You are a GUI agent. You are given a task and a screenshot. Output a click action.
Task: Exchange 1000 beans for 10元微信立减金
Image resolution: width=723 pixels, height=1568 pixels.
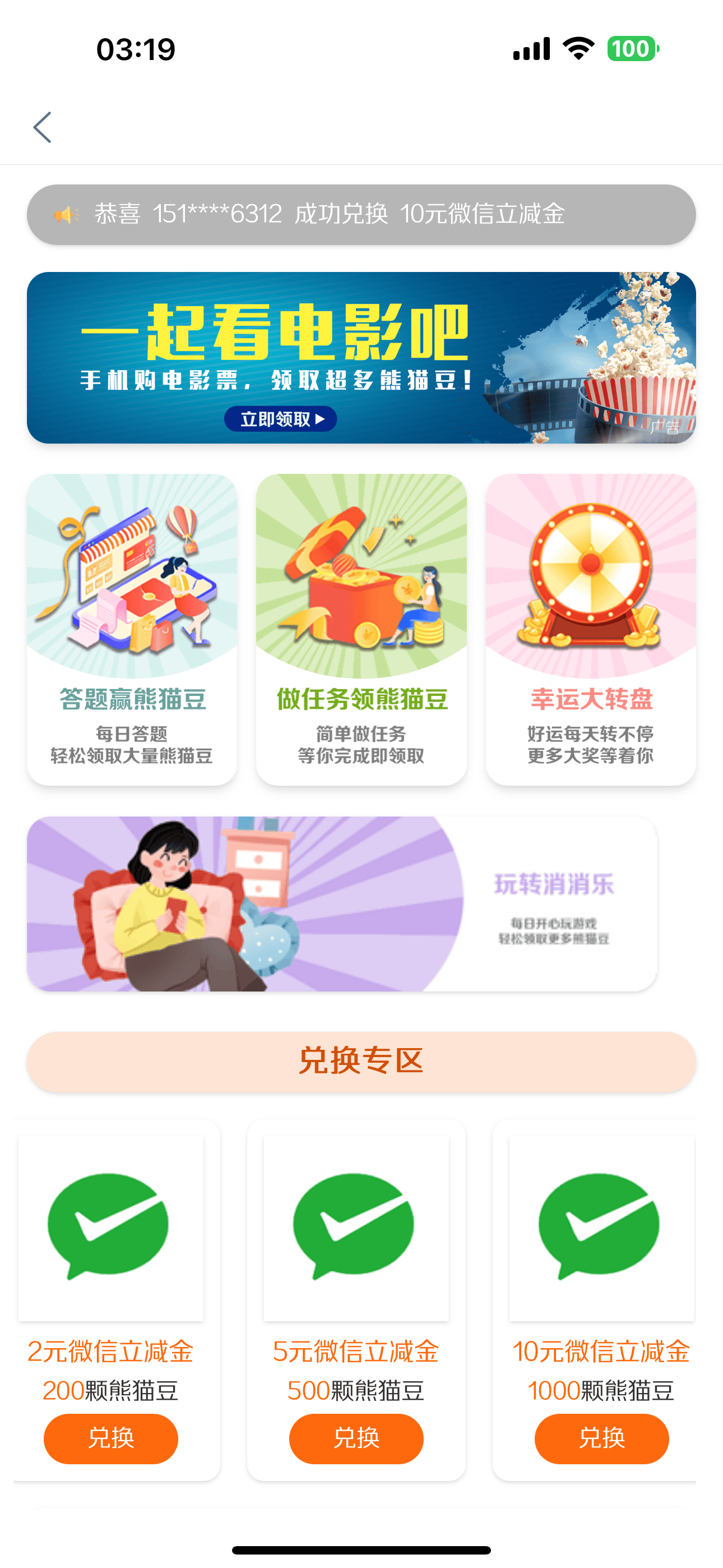coord(601,1438)
